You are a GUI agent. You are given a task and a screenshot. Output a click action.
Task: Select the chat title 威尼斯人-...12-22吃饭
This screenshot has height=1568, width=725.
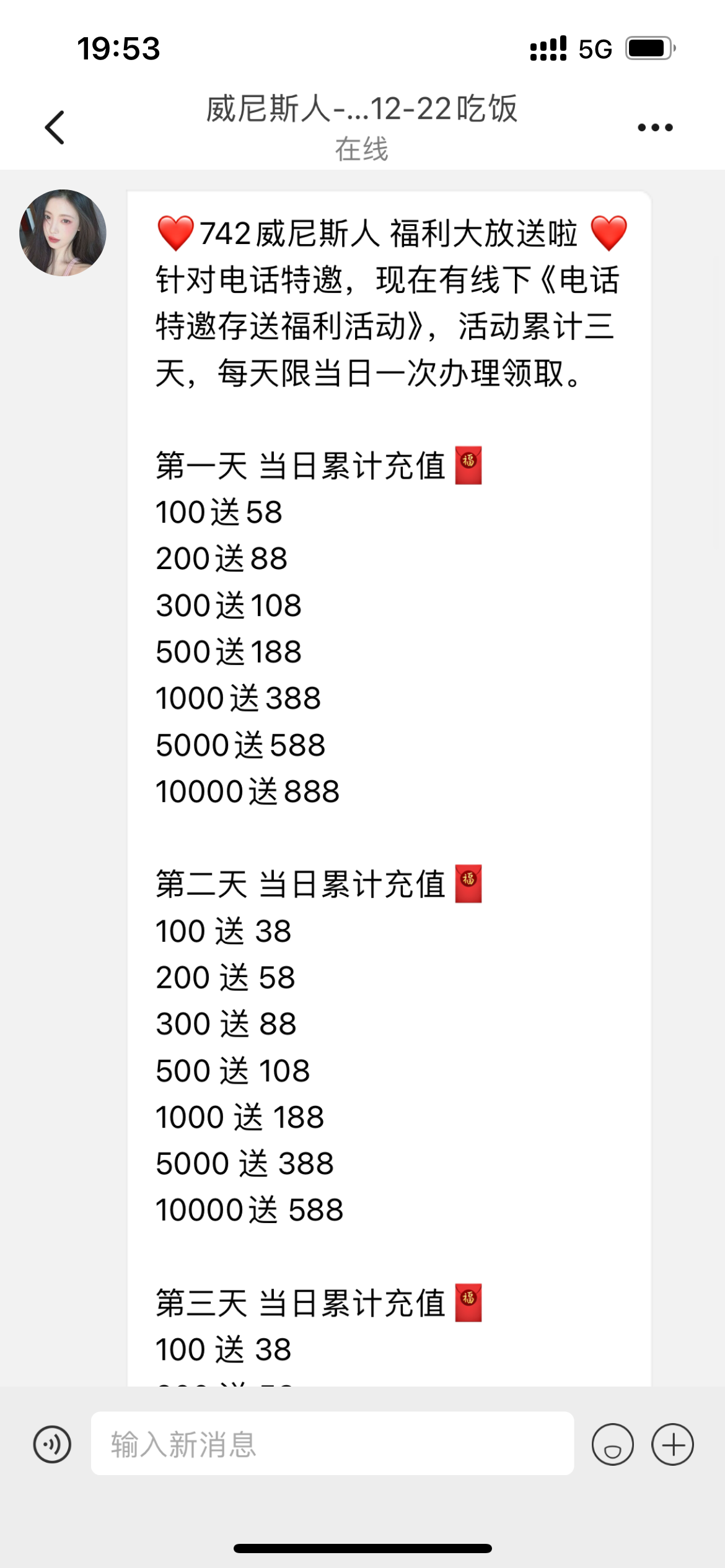coord(362,108)
